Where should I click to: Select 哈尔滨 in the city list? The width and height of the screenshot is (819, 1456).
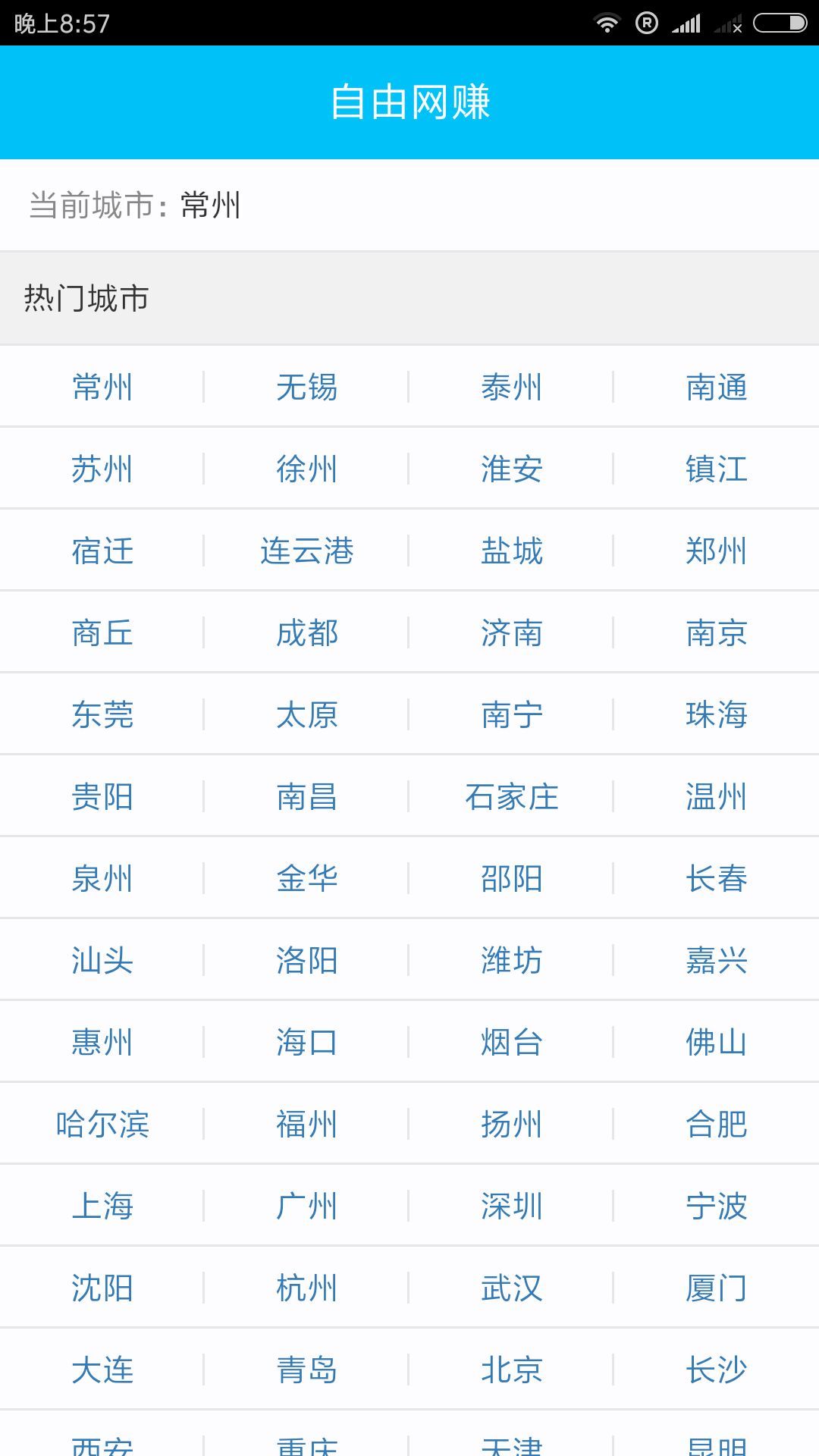102,1125
